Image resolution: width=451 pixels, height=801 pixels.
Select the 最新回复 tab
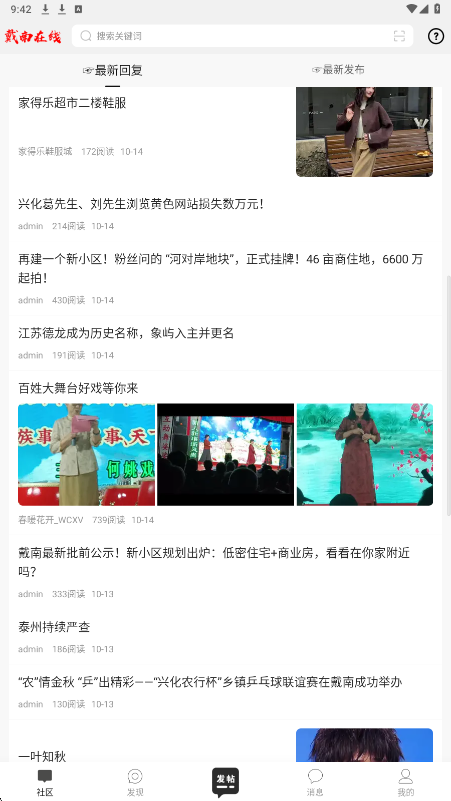pyautogui.click(x=112, y=70)
